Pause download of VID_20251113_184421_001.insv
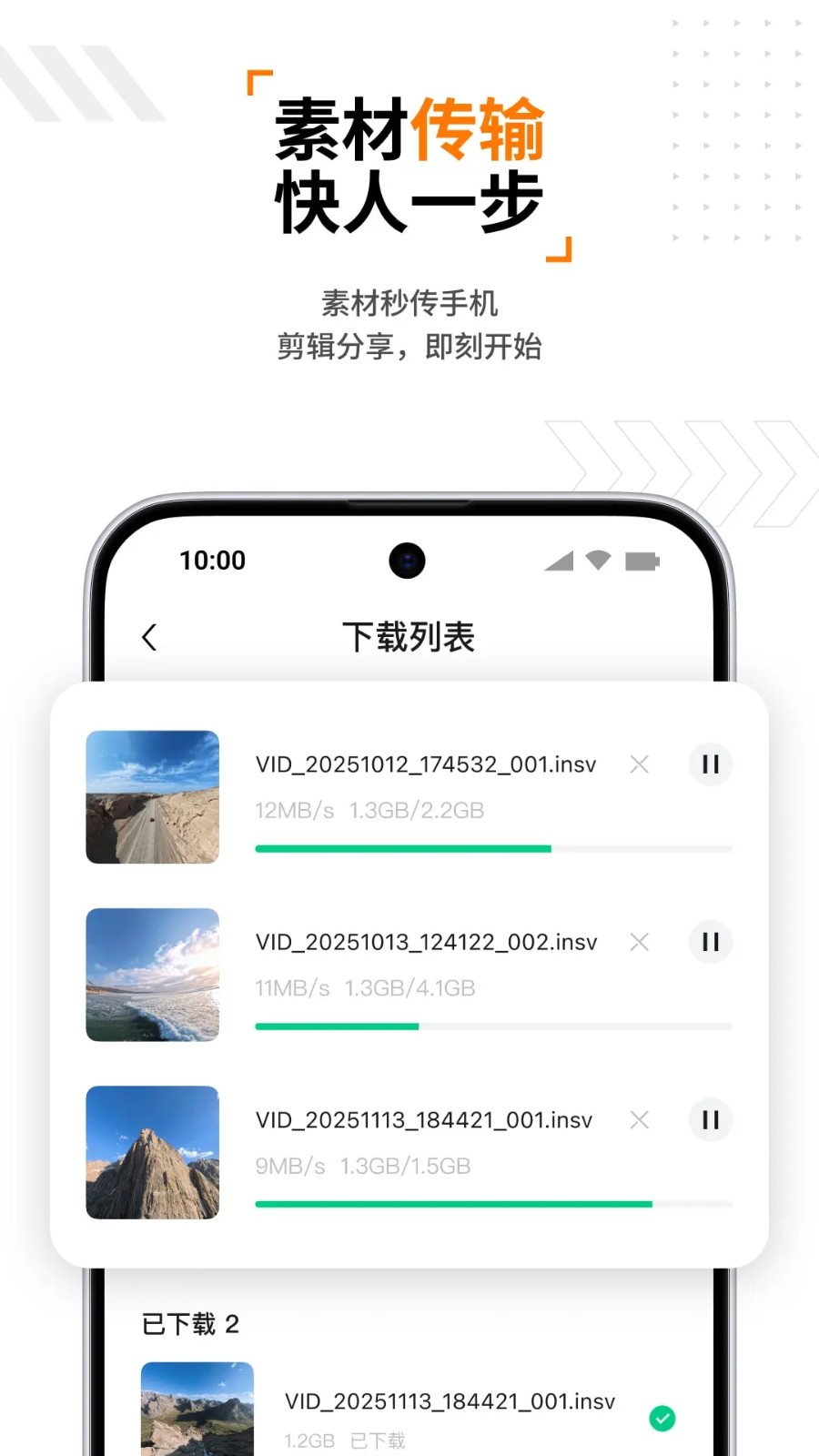819x1456 pixels. pyautogui.click(x=710, y=1120)
